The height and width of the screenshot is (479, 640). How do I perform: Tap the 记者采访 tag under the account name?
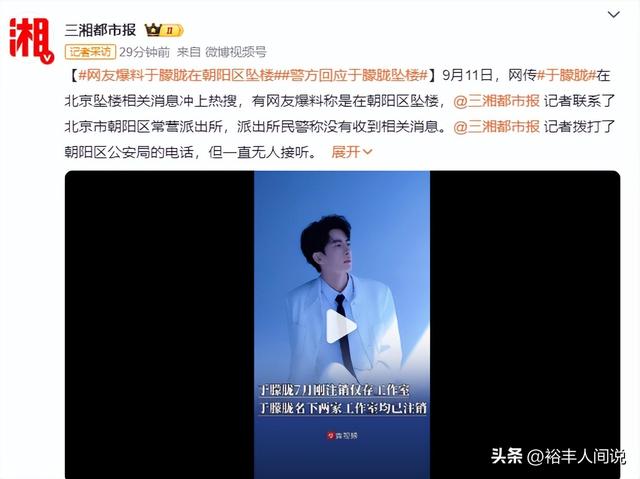[x=90, y=51]
